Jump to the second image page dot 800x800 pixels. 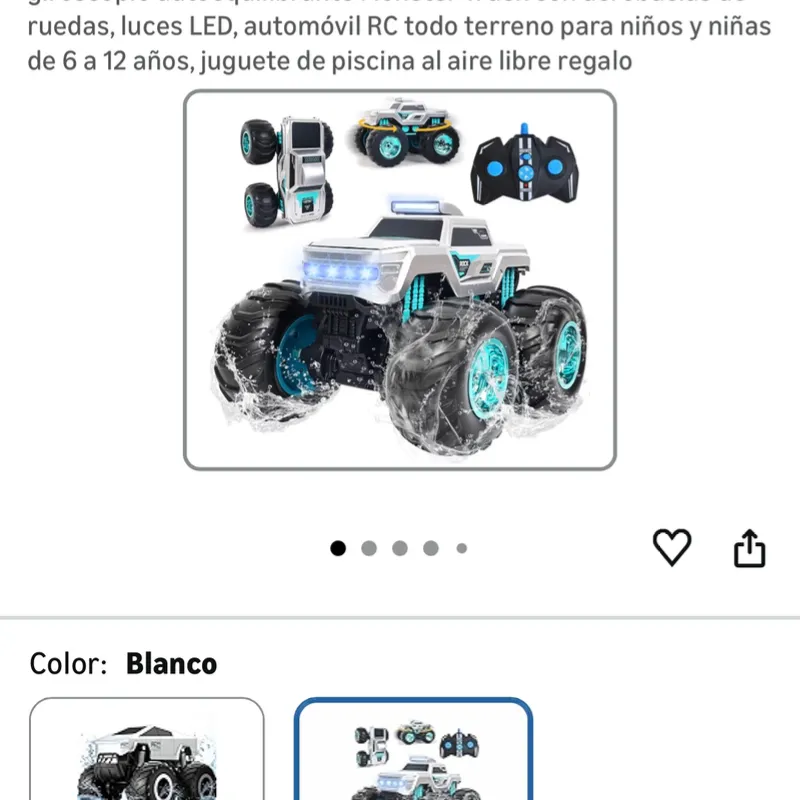pos(369,548)
